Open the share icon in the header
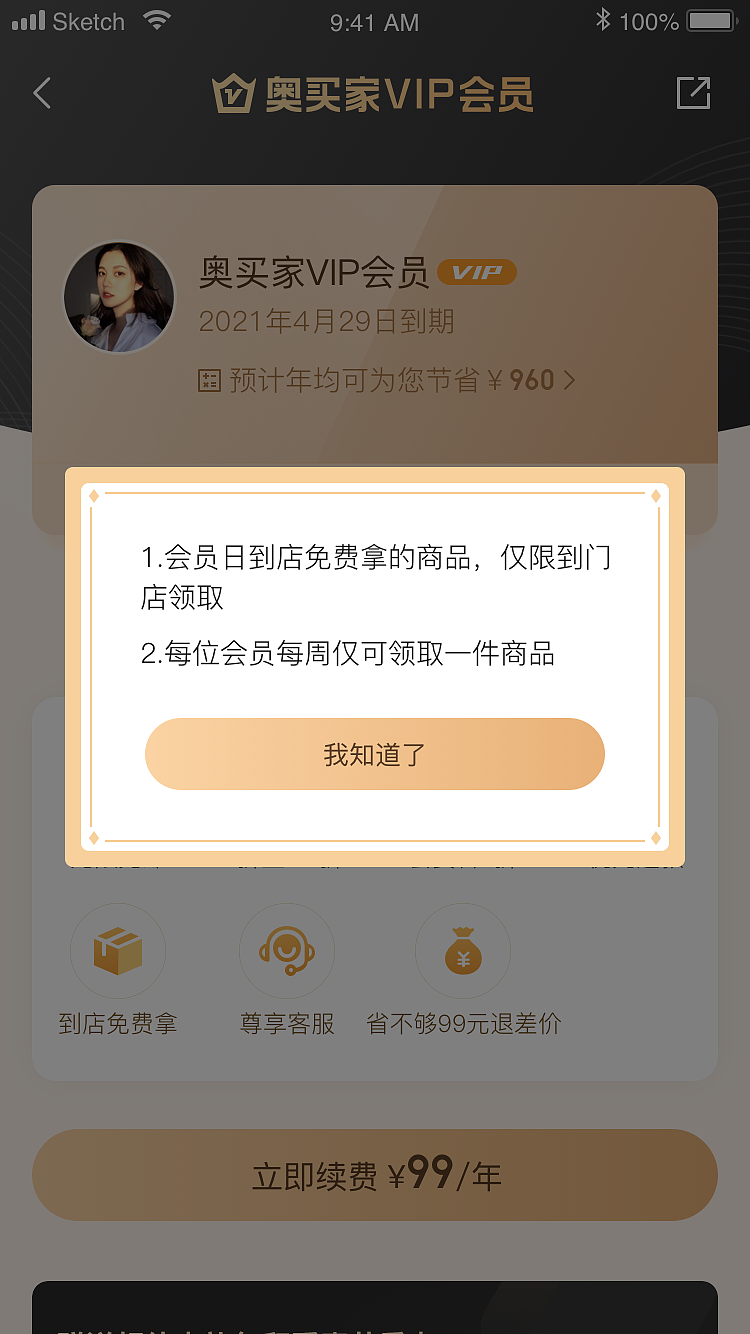 coord(693,94)
